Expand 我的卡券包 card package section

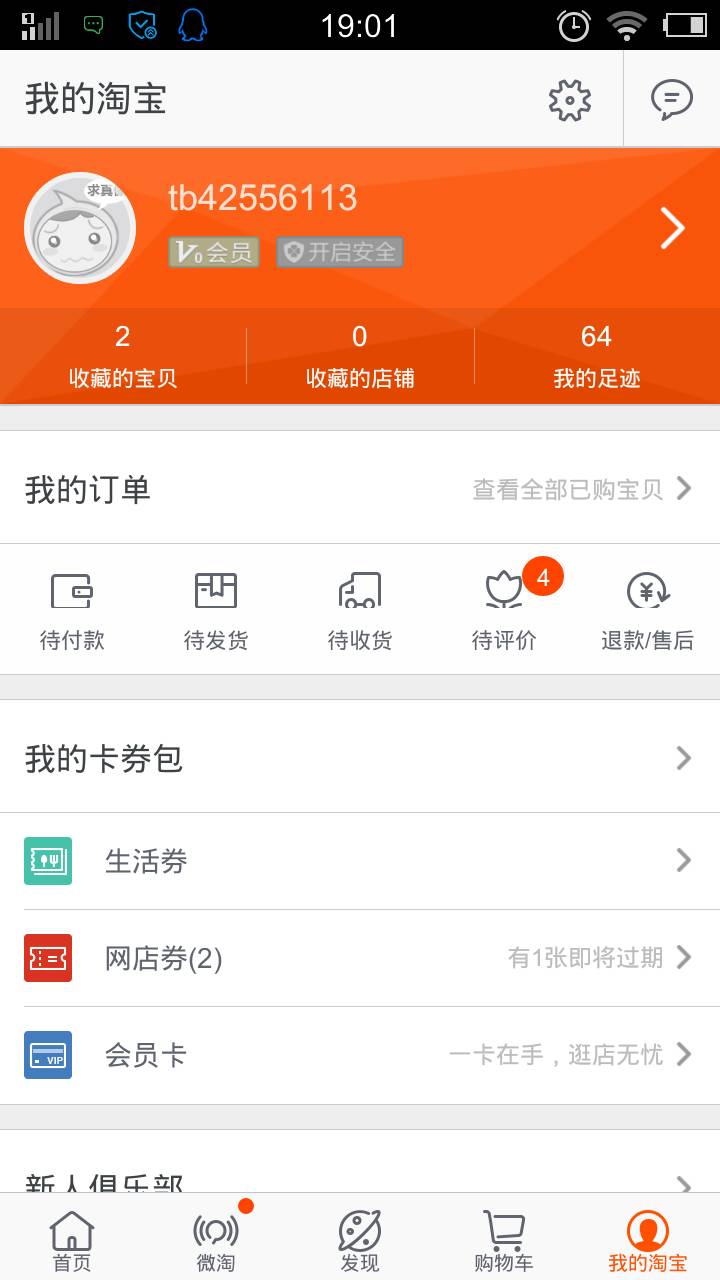[x=682, y=760]
